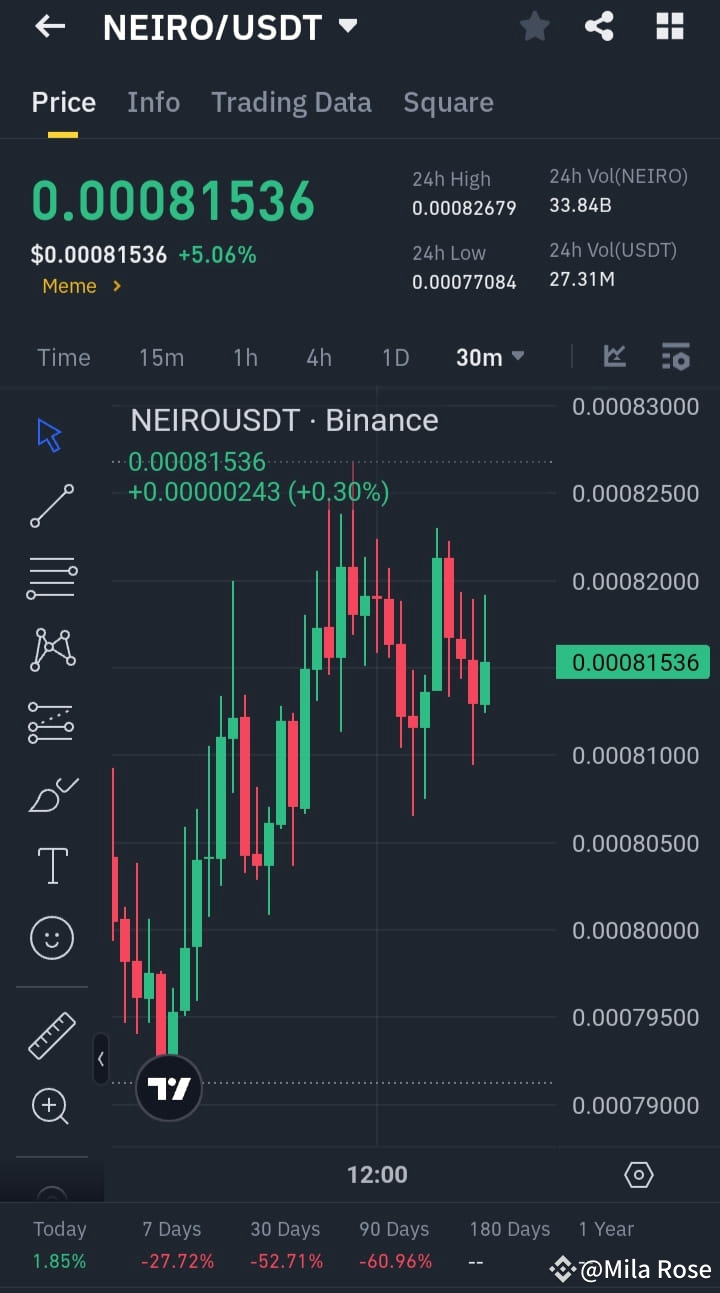Switch to the Trading Data tab

(x=291, y=102)
